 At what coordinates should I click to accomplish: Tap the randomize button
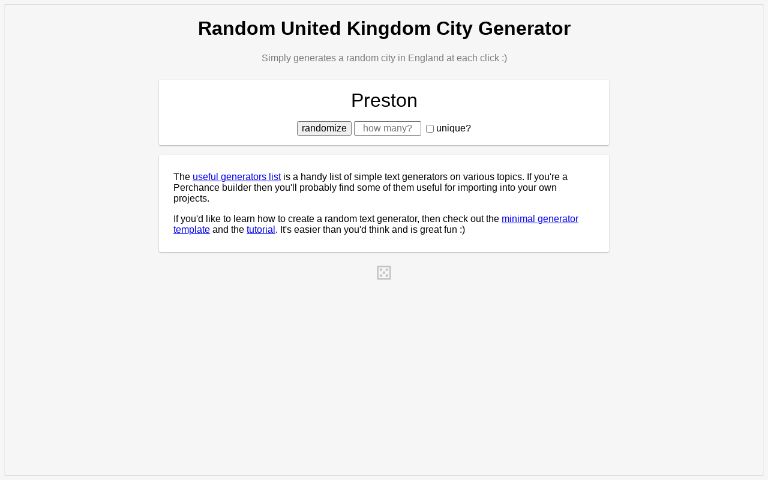click(324, 128)
